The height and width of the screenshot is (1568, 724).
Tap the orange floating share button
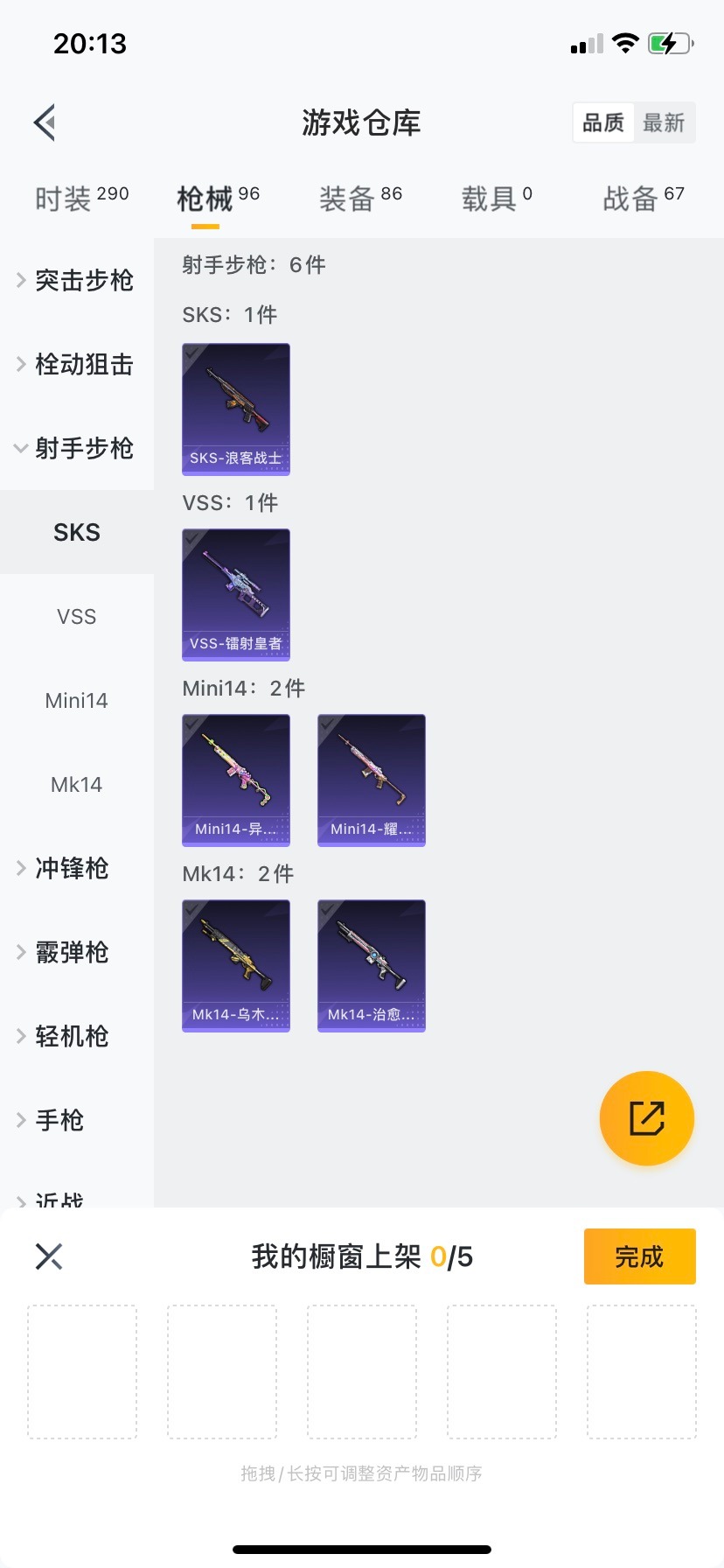click(x=646, y=1118)
